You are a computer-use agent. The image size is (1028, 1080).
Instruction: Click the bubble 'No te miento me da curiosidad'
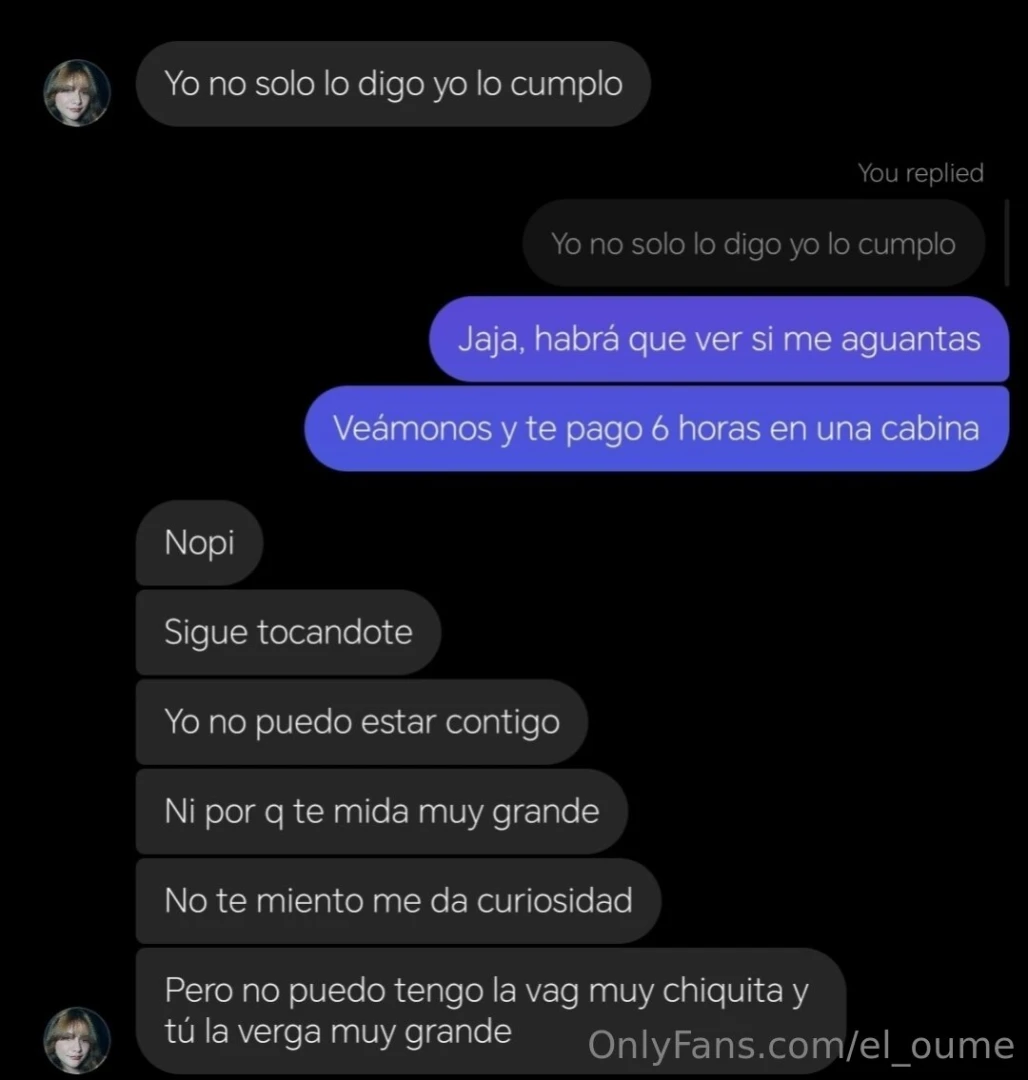(397, 900)
